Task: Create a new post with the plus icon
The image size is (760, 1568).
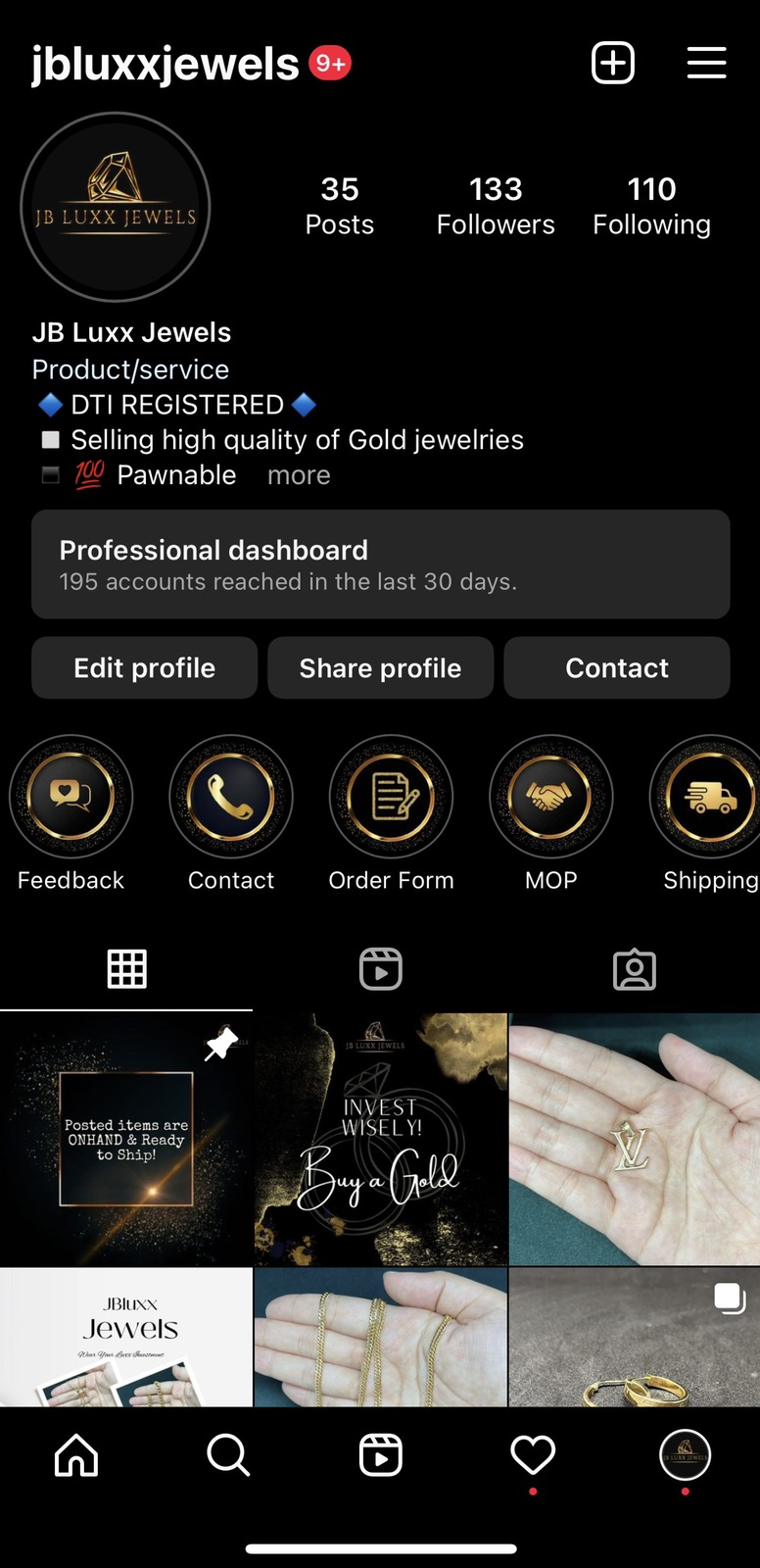Action: pos(613,63)
